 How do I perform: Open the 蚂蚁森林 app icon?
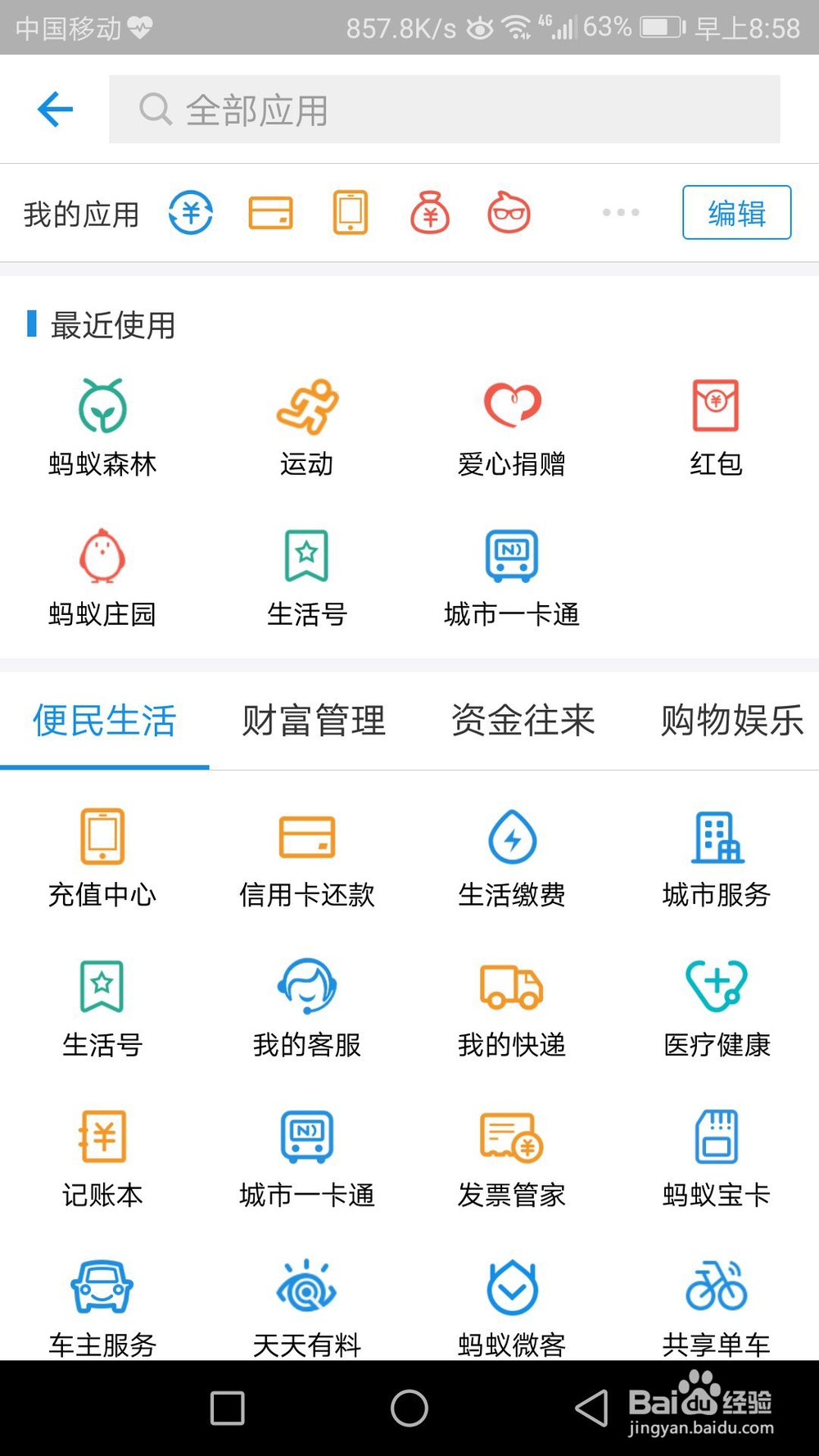[102, 422]
